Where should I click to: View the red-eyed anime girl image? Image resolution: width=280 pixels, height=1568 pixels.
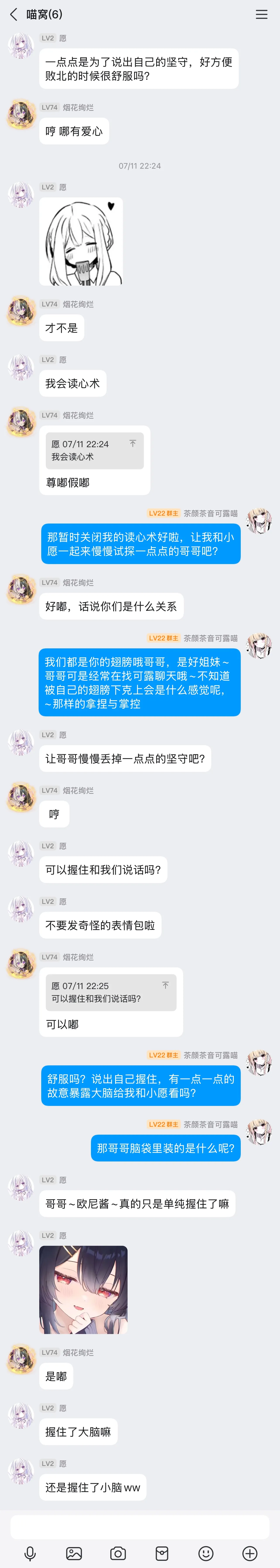(x=83, y=1289)
